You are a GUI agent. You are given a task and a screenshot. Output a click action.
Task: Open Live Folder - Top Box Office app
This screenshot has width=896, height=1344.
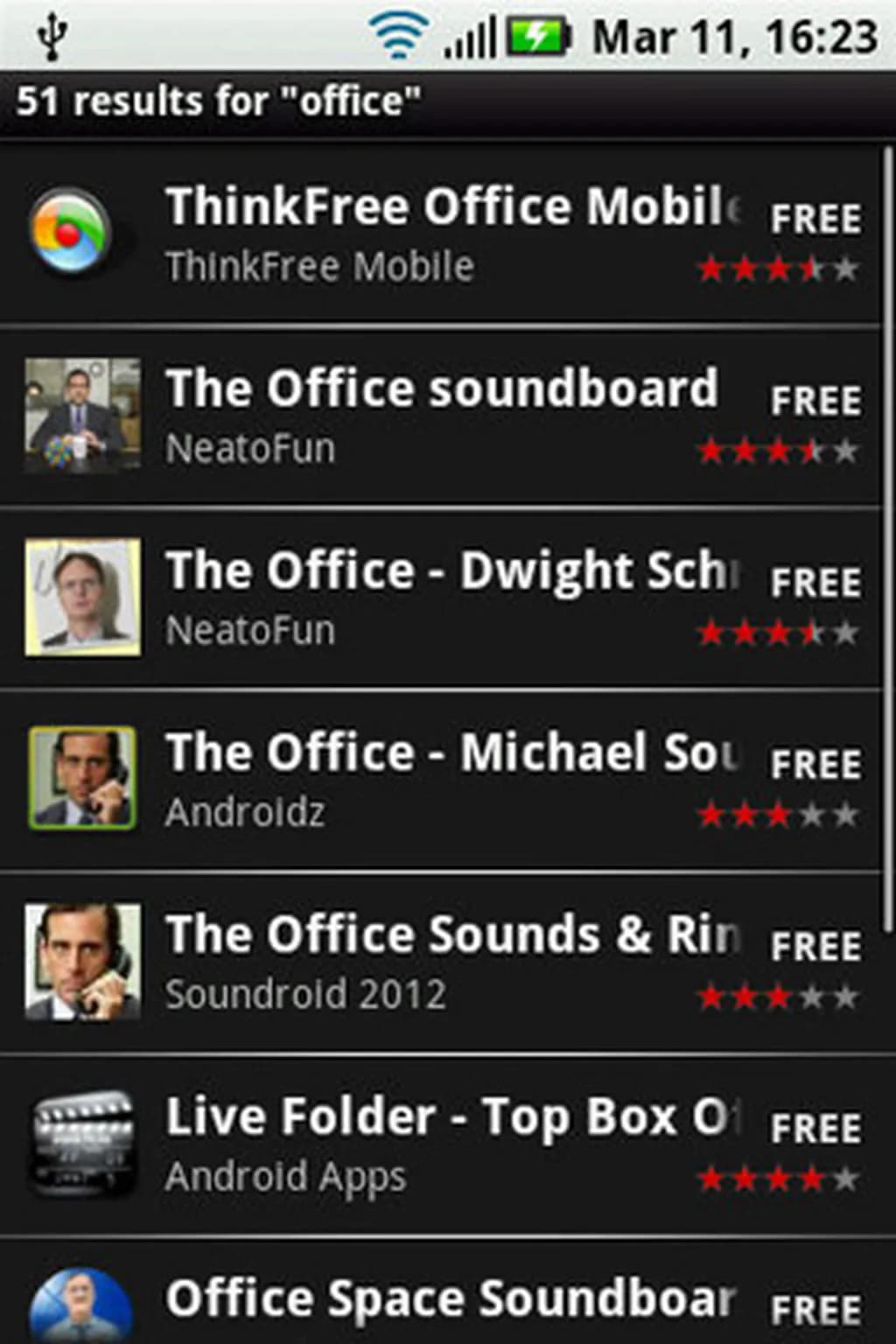[x=446, y=1144]
